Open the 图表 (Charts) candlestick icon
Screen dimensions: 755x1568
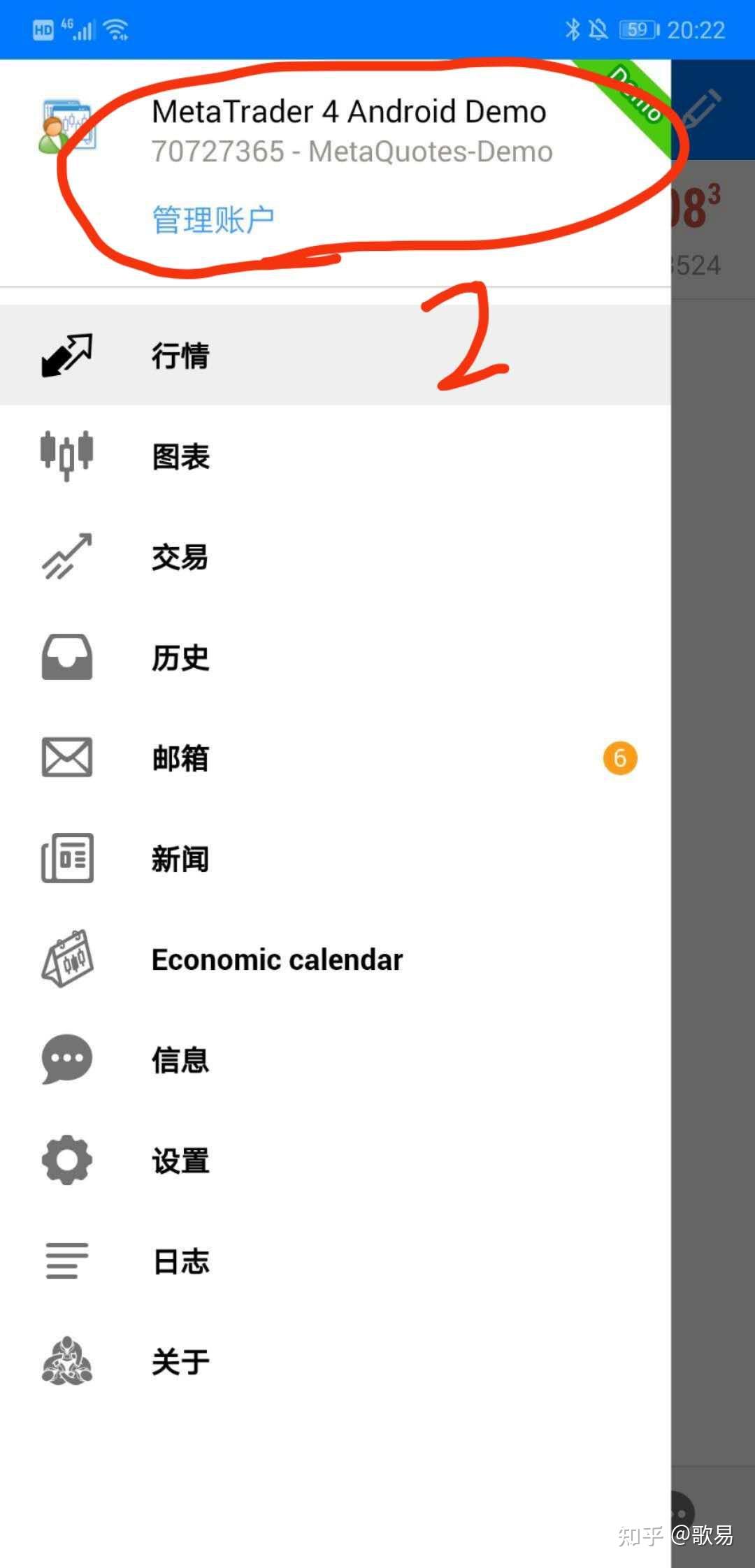click(66, 454)
